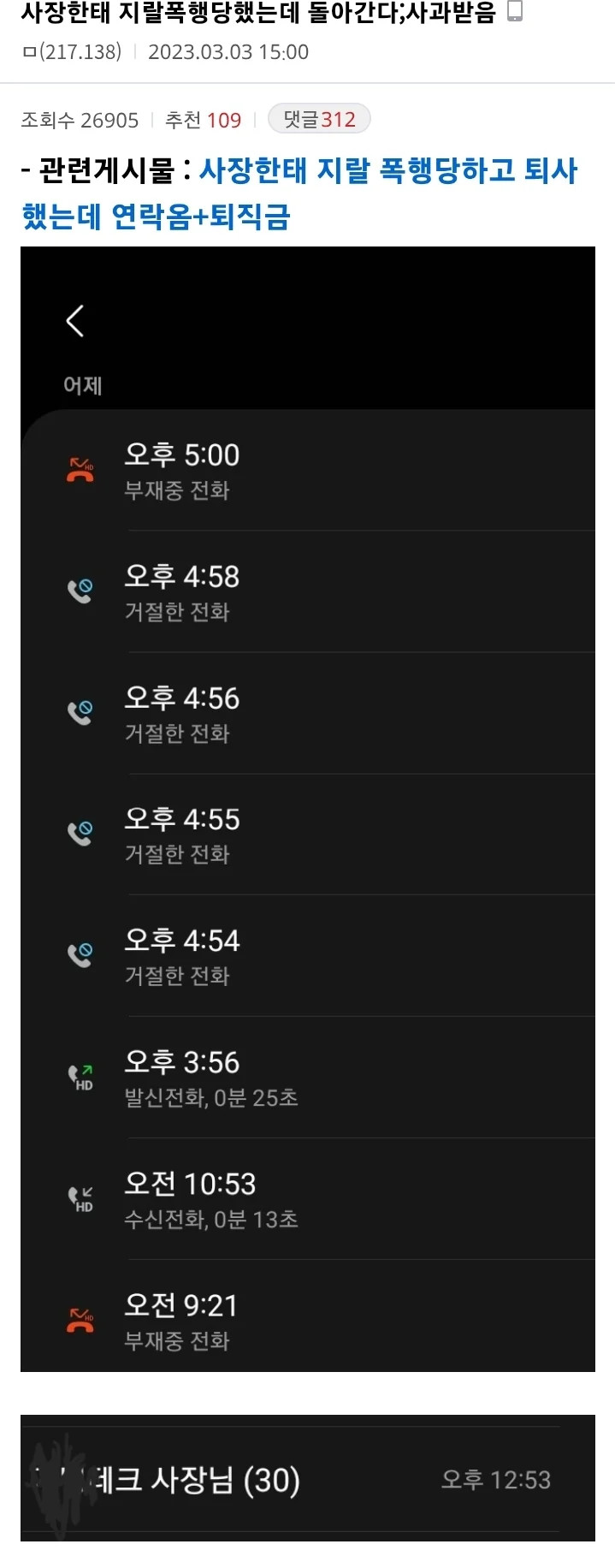Jump to the 댓글 312 comments
Screen dimensions: 615x1568
coord(319,120)
